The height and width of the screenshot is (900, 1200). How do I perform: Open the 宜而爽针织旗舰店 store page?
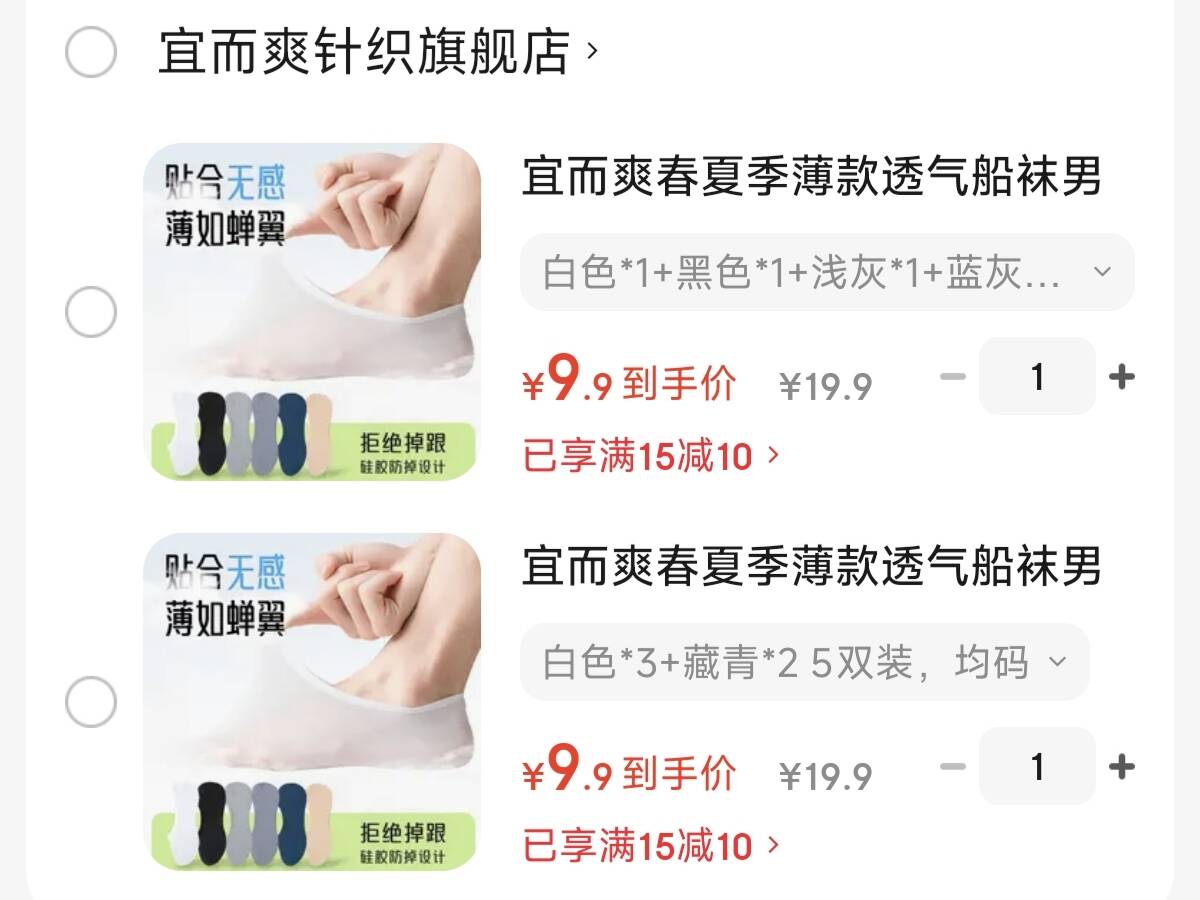[x=377, y=52]
